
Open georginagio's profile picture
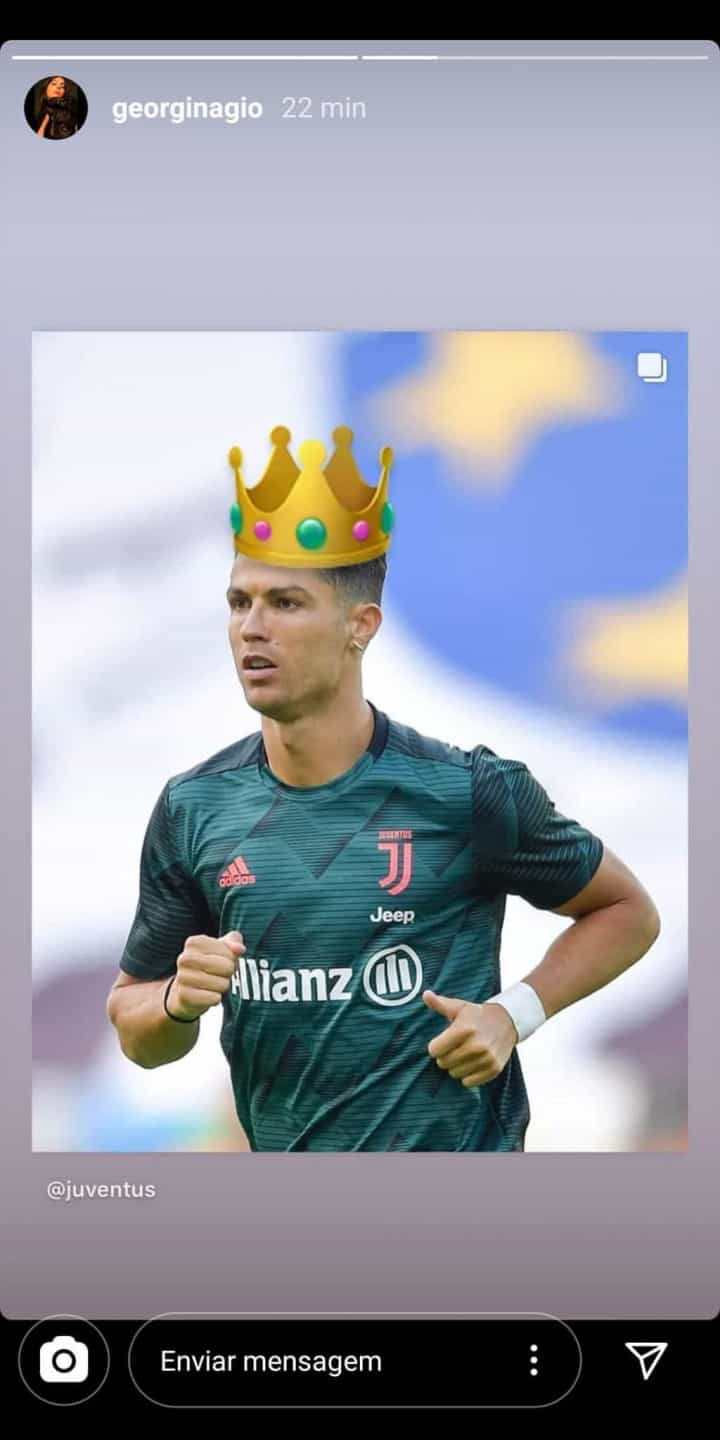click(x=56, y=108)
